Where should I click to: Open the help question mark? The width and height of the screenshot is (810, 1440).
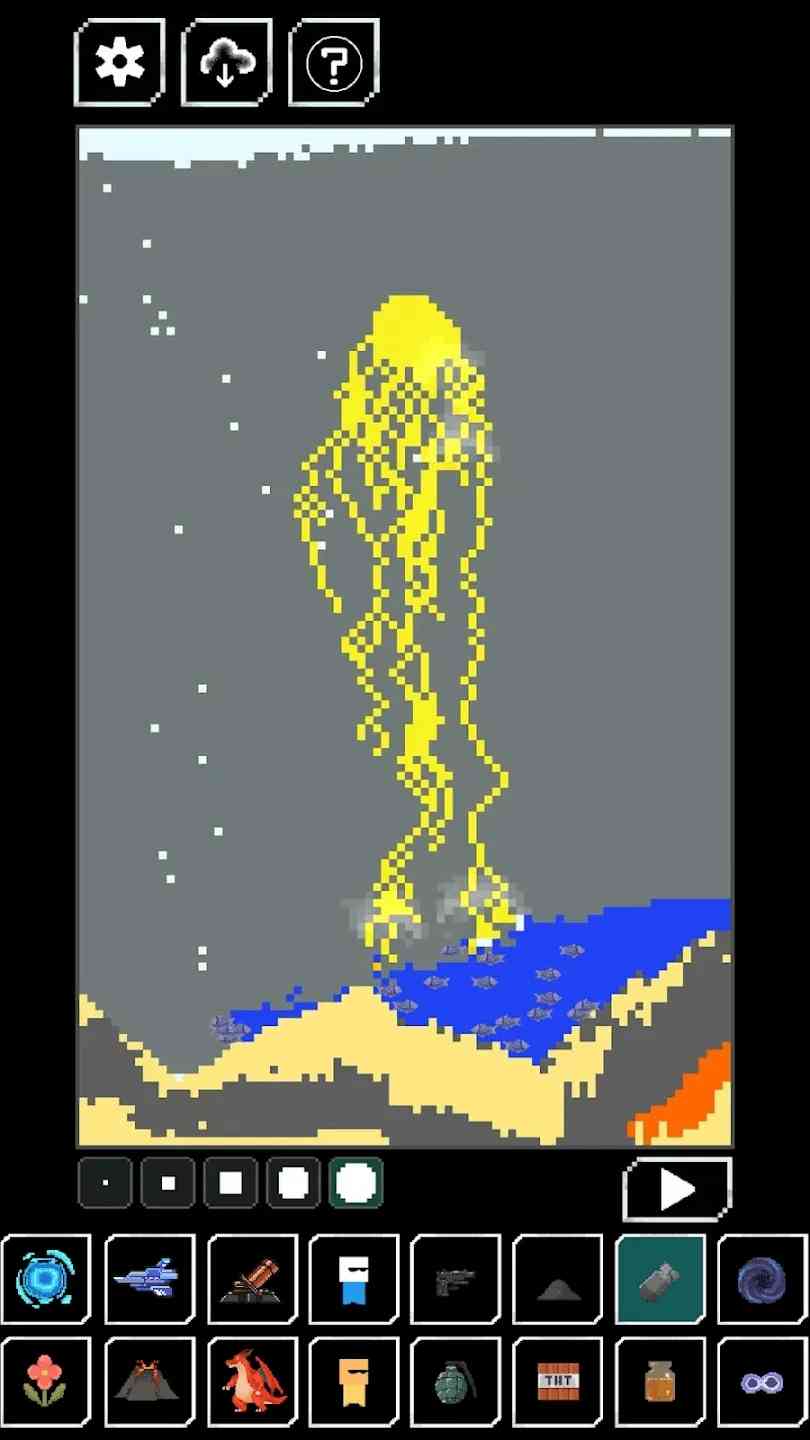click(x=333, y=63)
